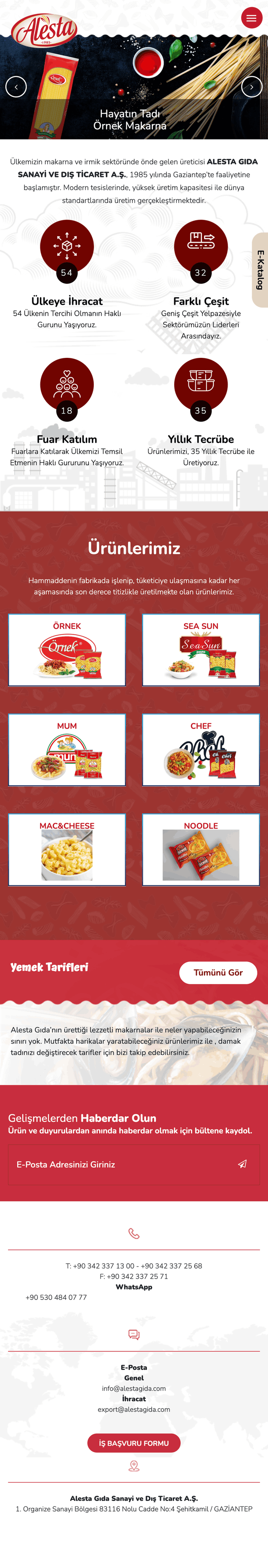Open the İŞ BAŞVURU FORMU button

(x=134, y=1443)
